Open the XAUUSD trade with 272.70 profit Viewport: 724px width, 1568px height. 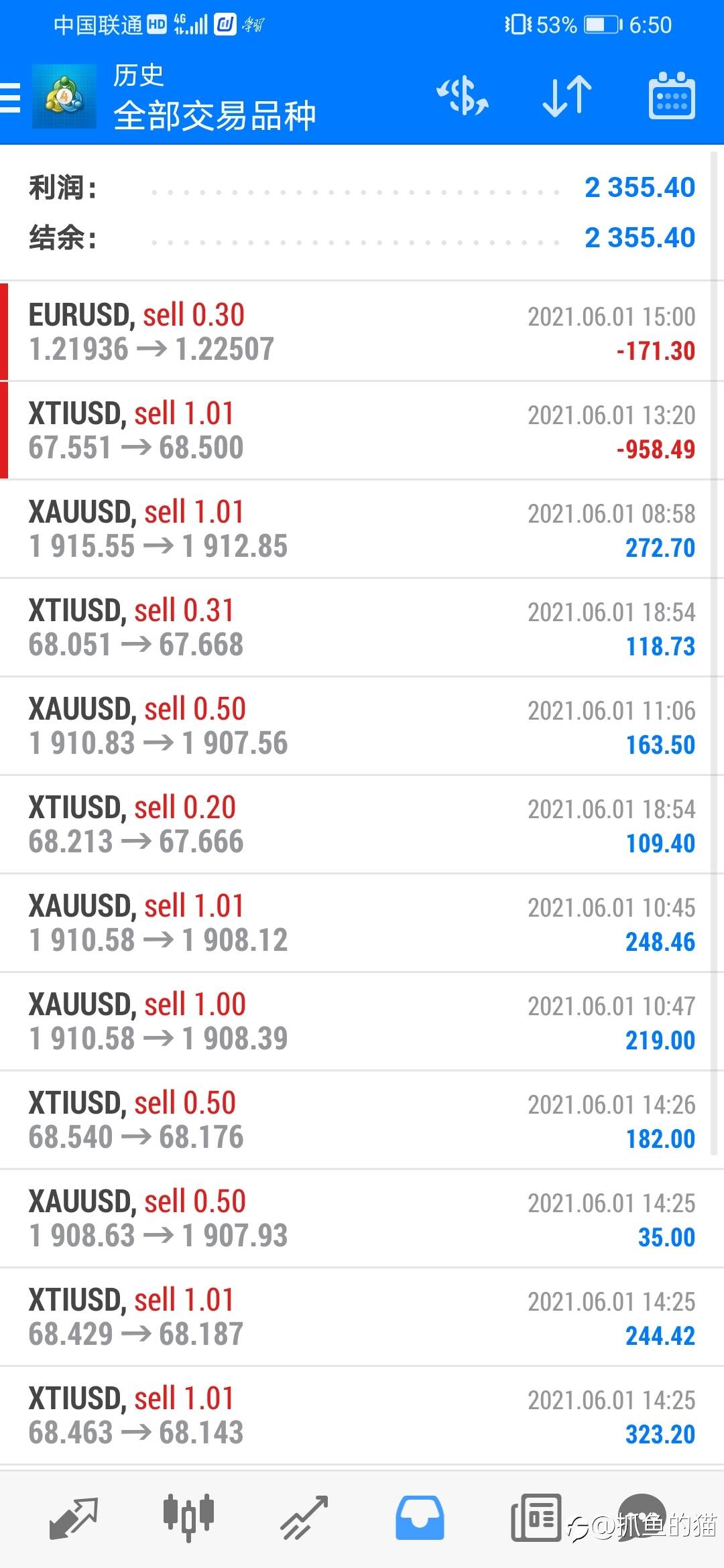click(x=362, y=529)
